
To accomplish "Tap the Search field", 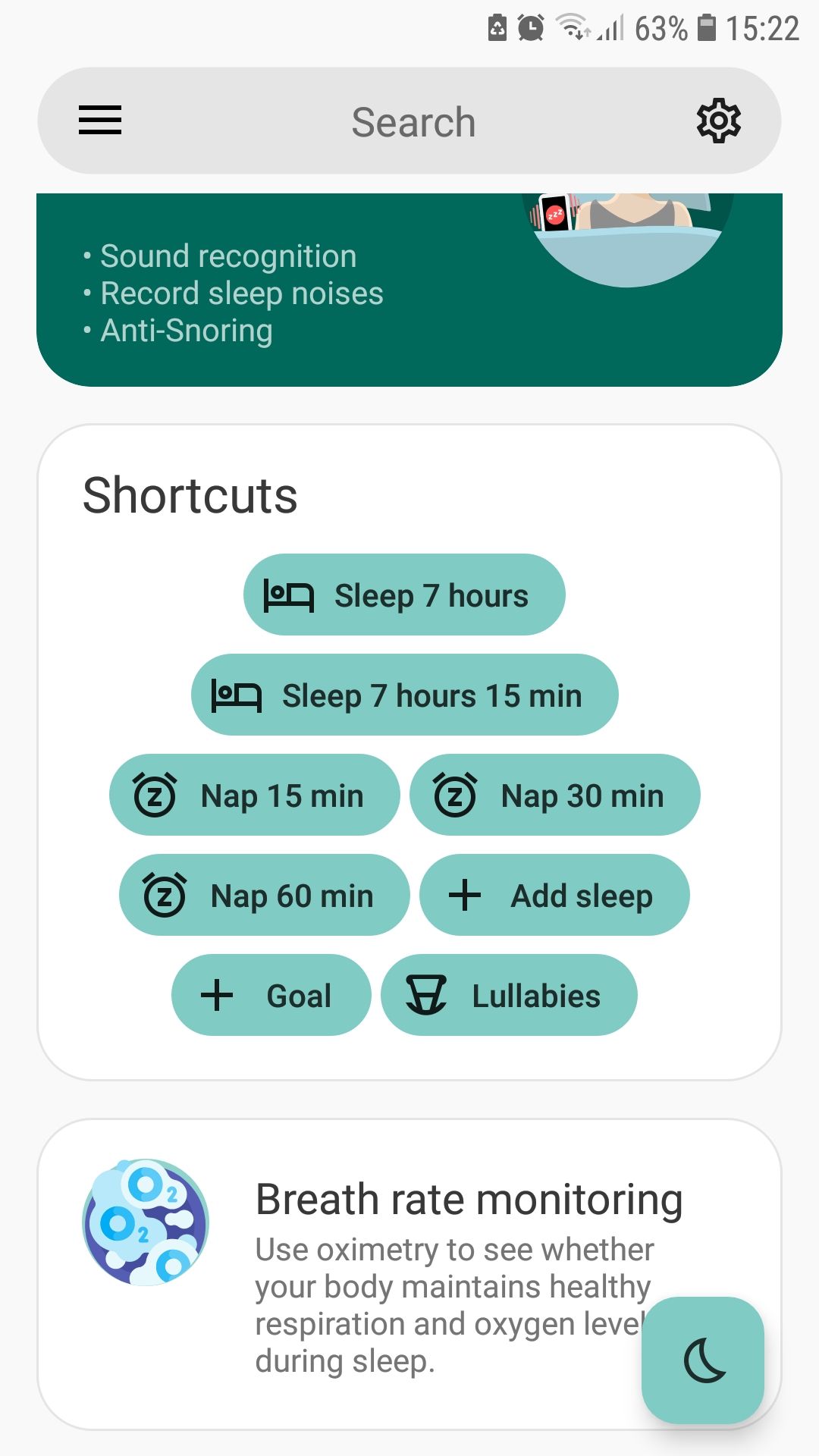I will tap(413, 122).
